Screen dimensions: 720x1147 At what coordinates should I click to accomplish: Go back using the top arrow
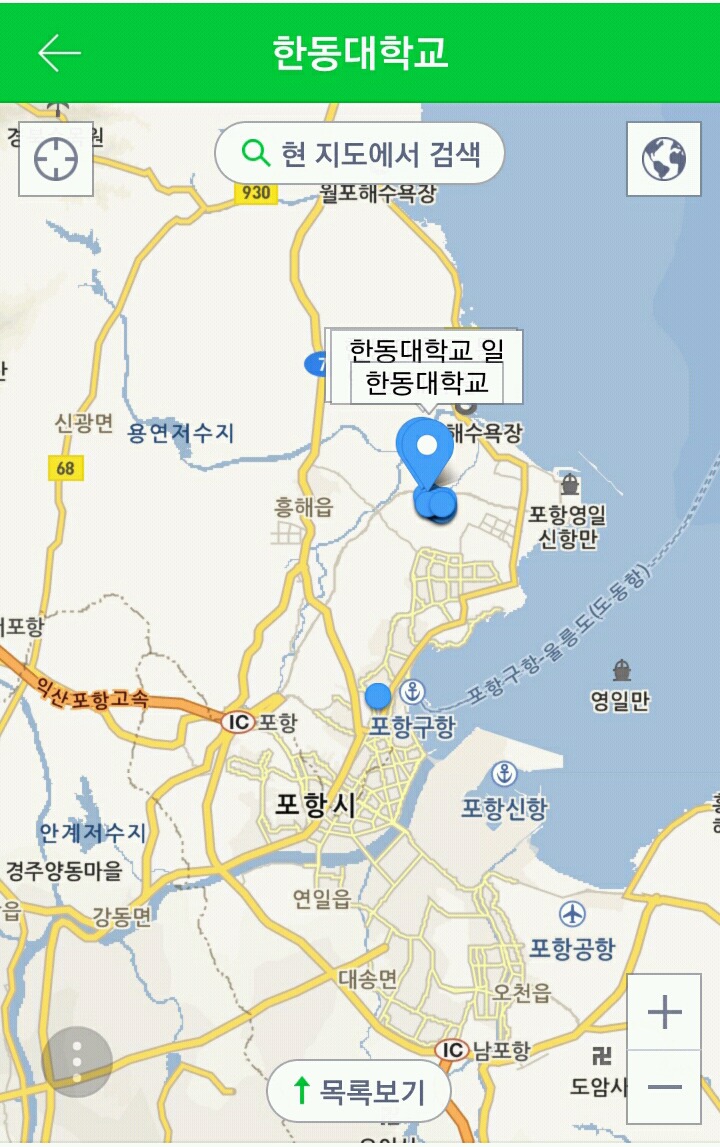pyautogui.click(x=59, y=52)
